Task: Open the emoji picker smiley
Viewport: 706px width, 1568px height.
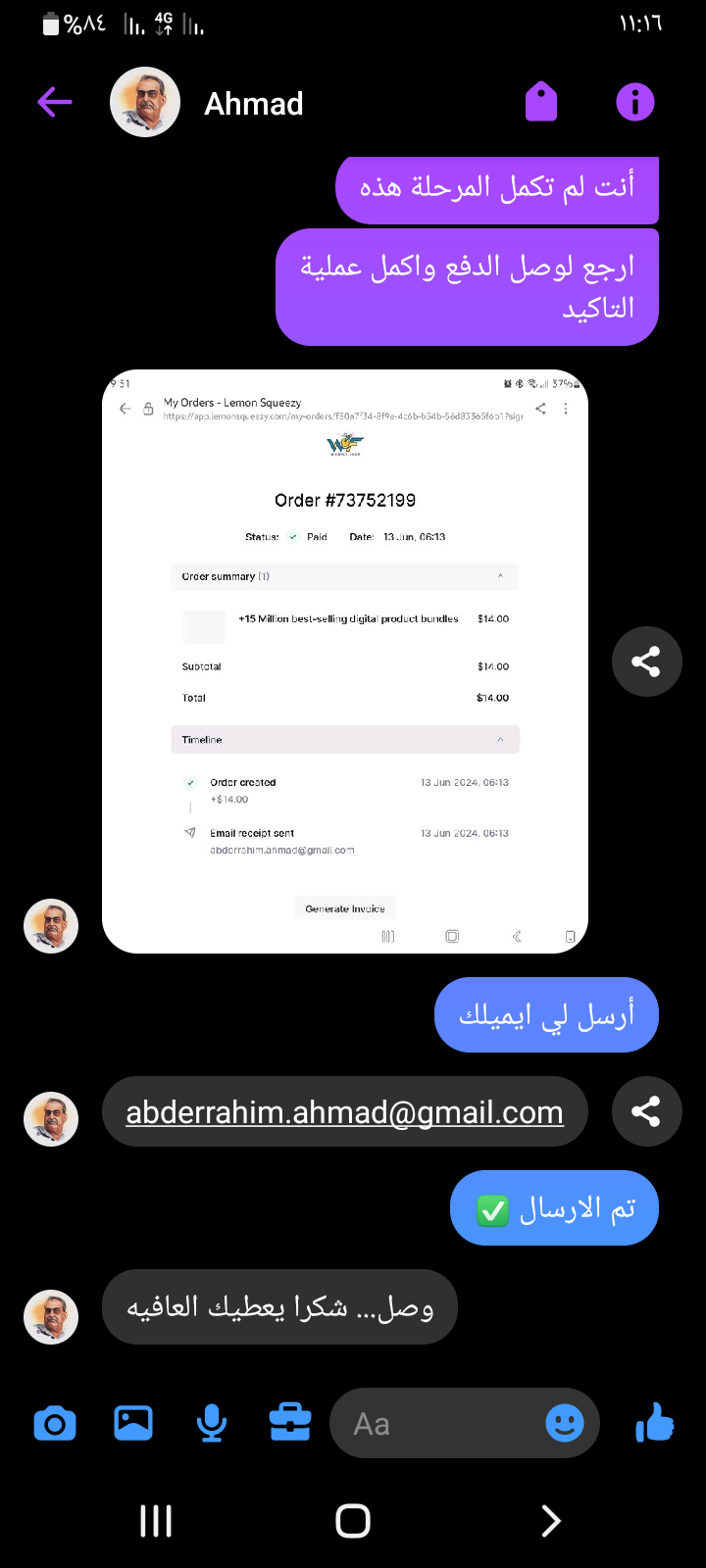Action: pos(565,1423)
